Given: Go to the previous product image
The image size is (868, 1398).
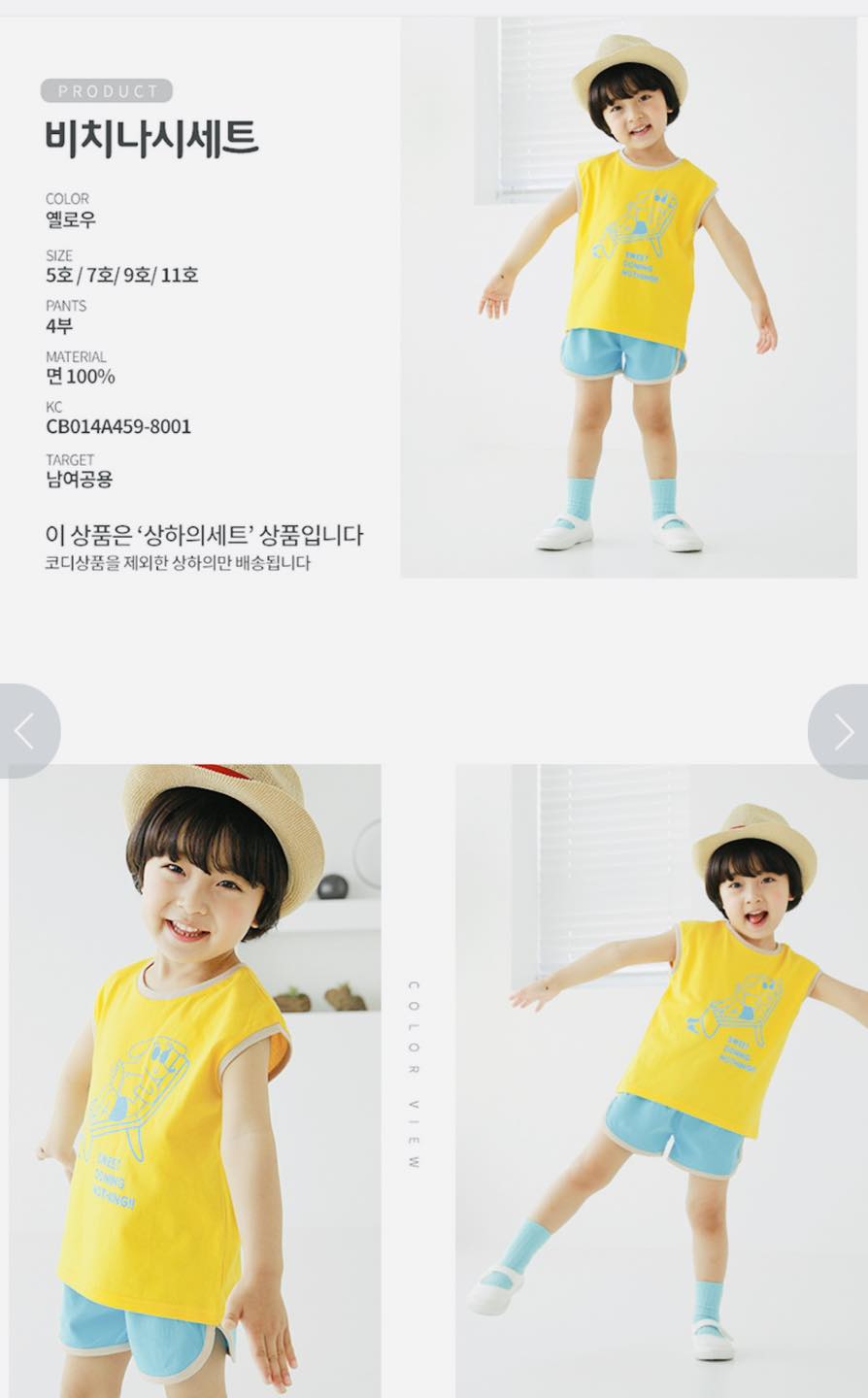Looking at the screenshot, I should [x=25, y=731].
